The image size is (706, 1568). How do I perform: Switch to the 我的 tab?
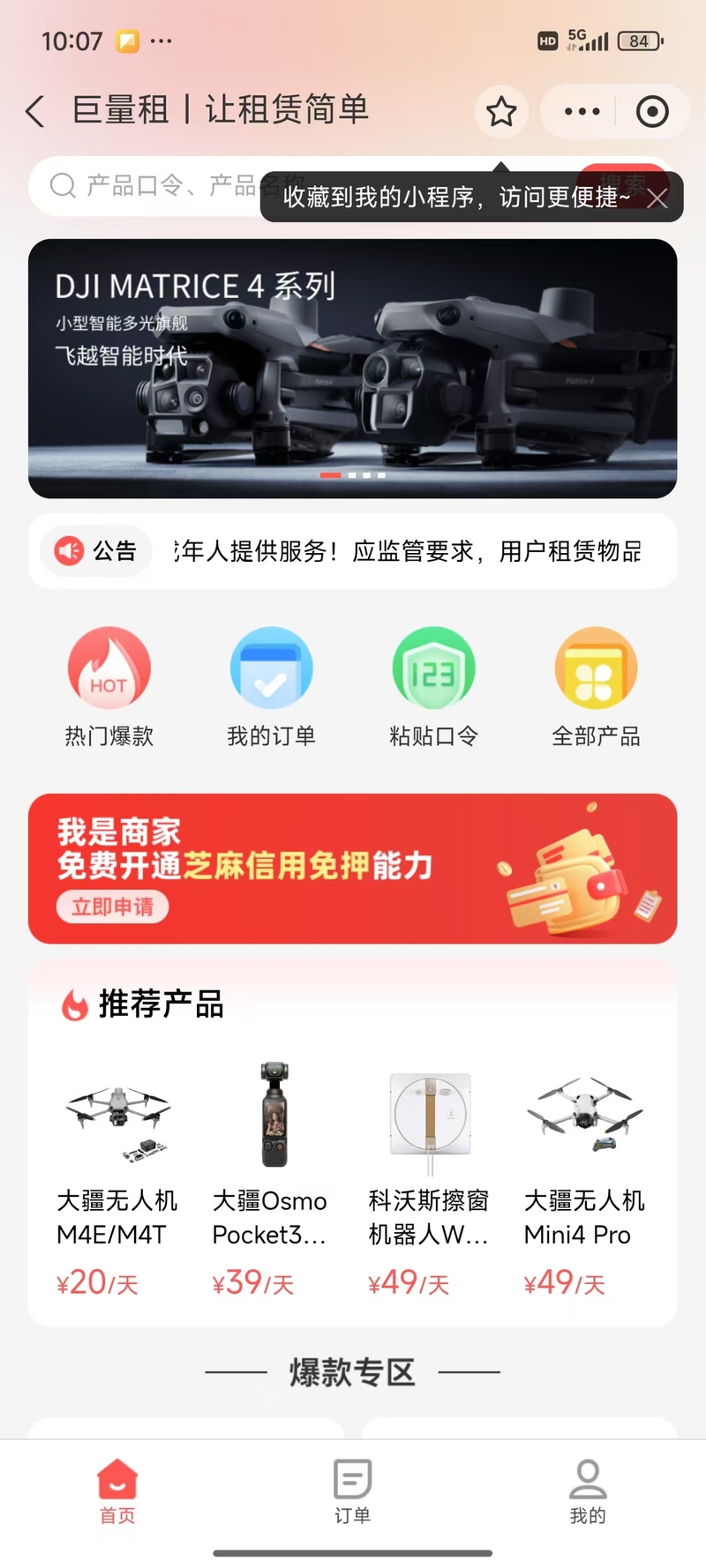coord(588,1491)
